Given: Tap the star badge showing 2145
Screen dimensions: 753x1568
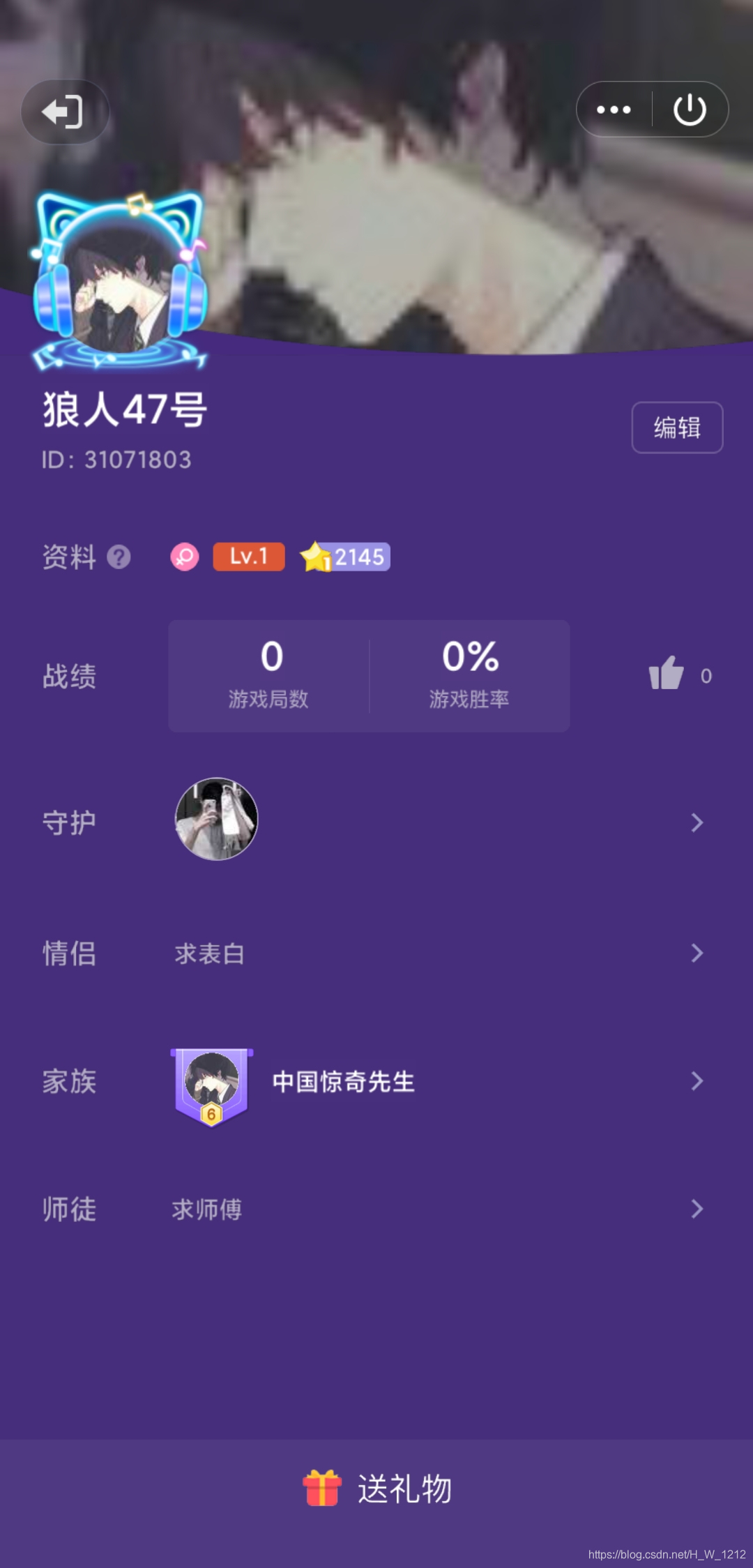Looking at the screenshot, I should (347, 556).
